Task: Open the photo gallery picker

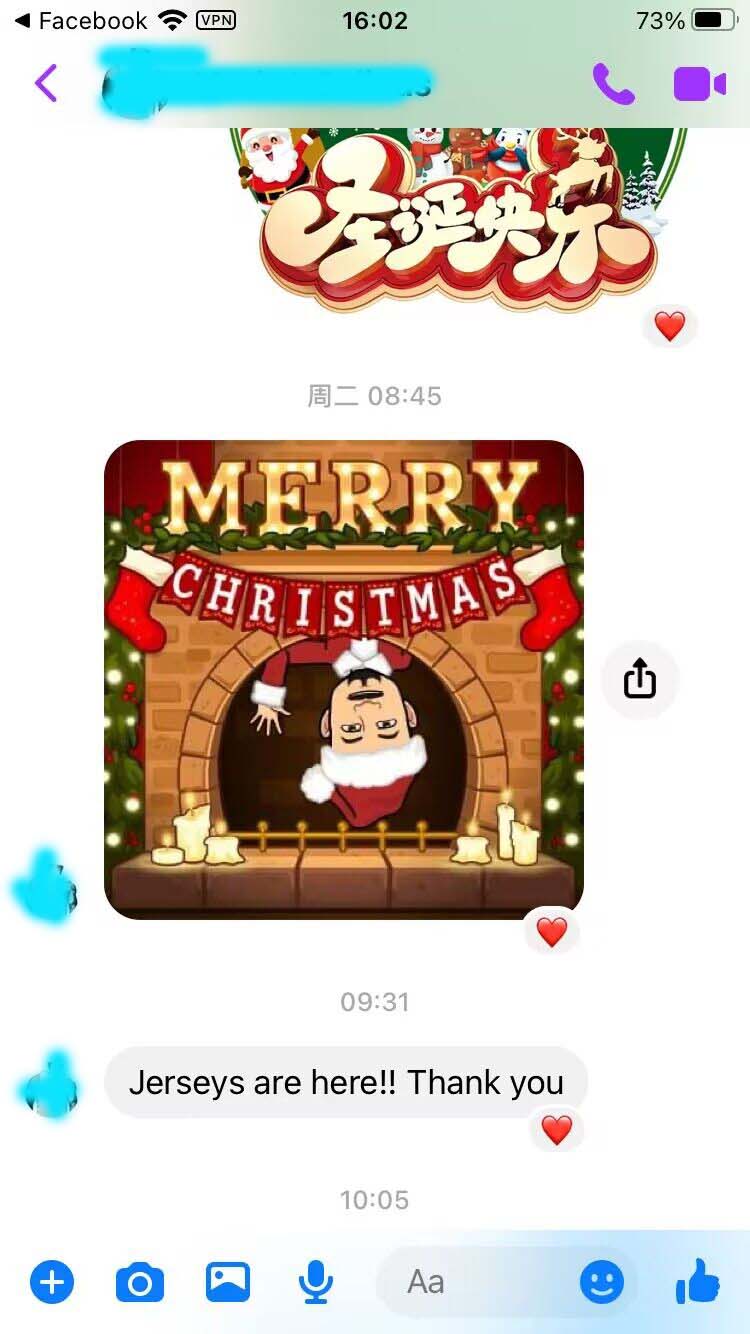Action: click(x=228, y=1282)
